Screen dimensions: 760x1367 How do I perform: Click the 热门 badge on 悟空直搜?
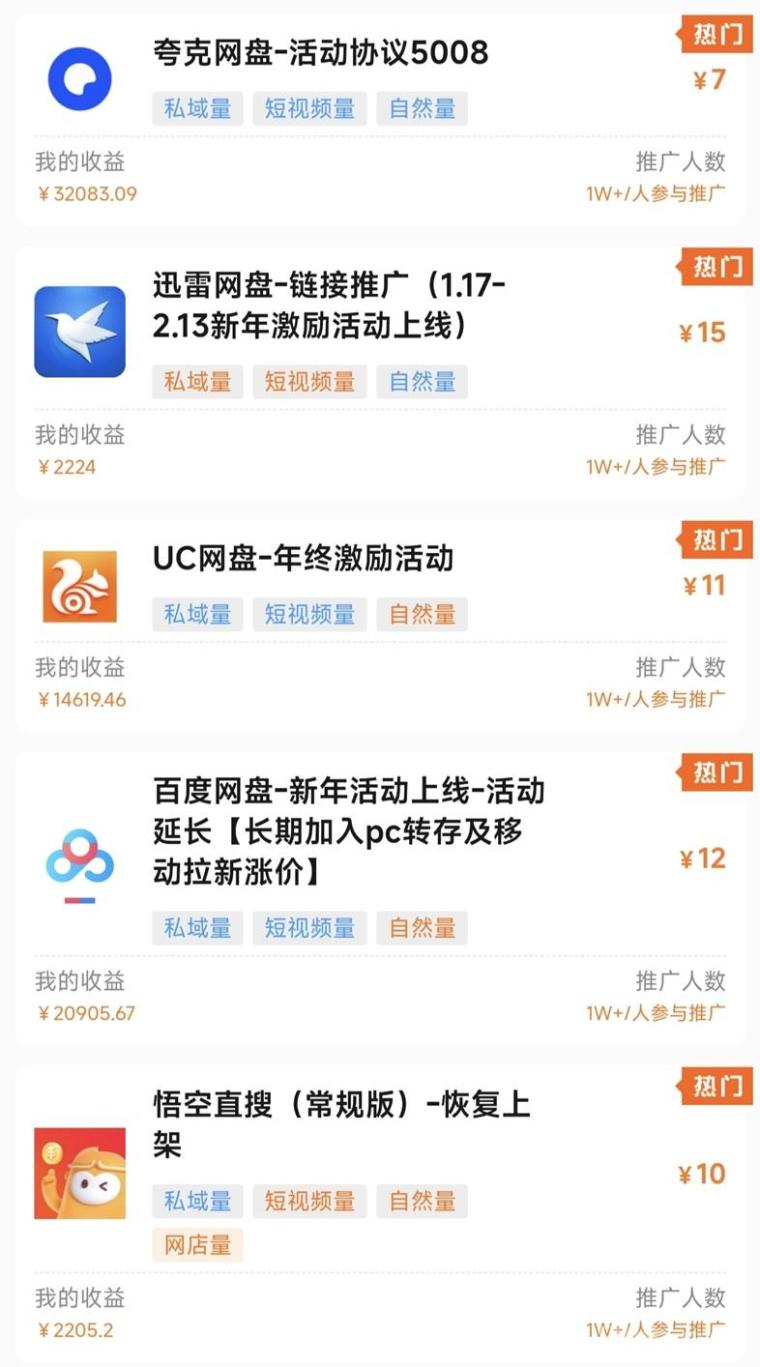click(717, 1088)
